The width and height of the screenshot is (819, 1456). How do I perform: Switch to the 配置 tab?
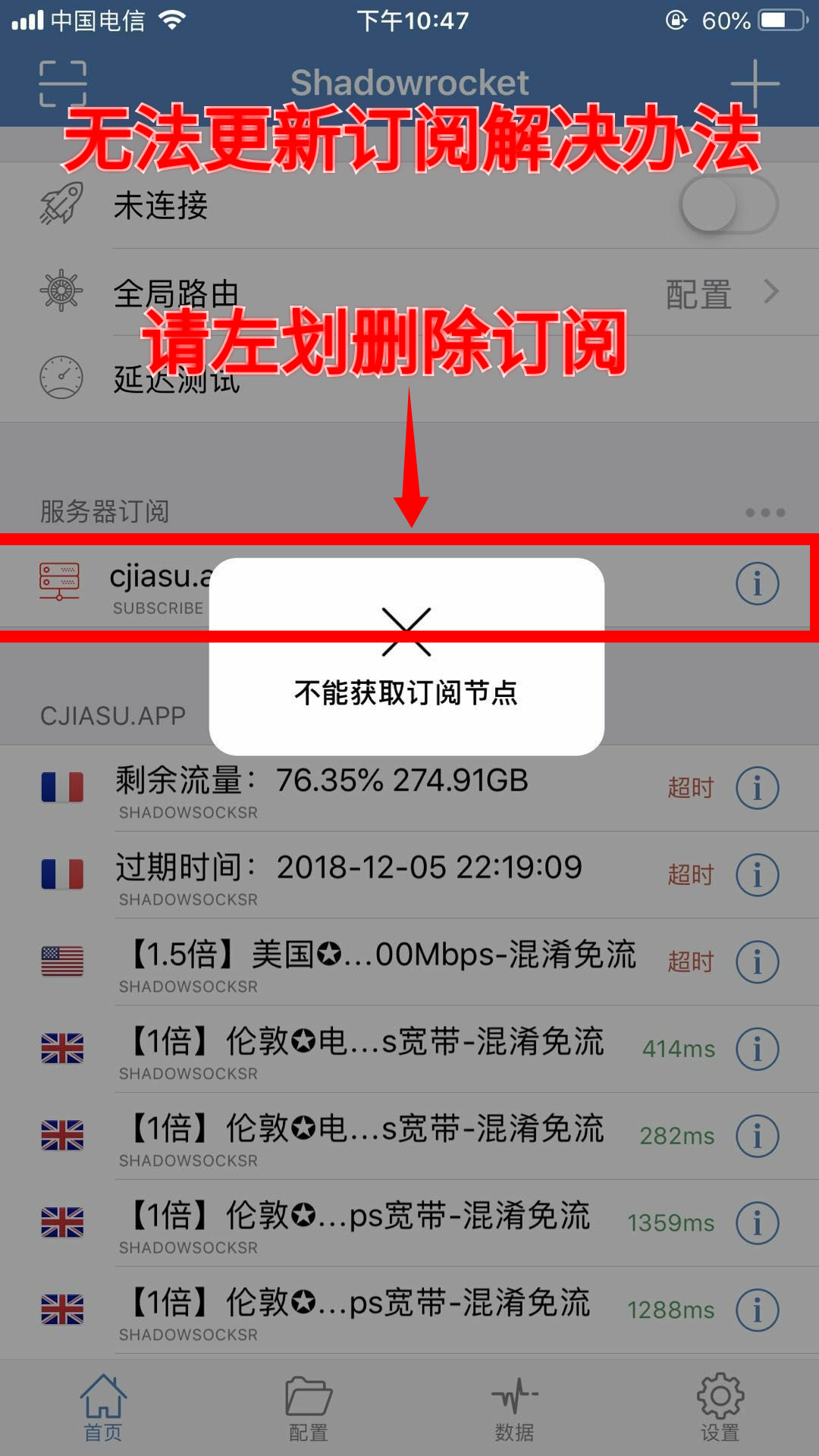pyautogui.click(x=308, y=1408)
